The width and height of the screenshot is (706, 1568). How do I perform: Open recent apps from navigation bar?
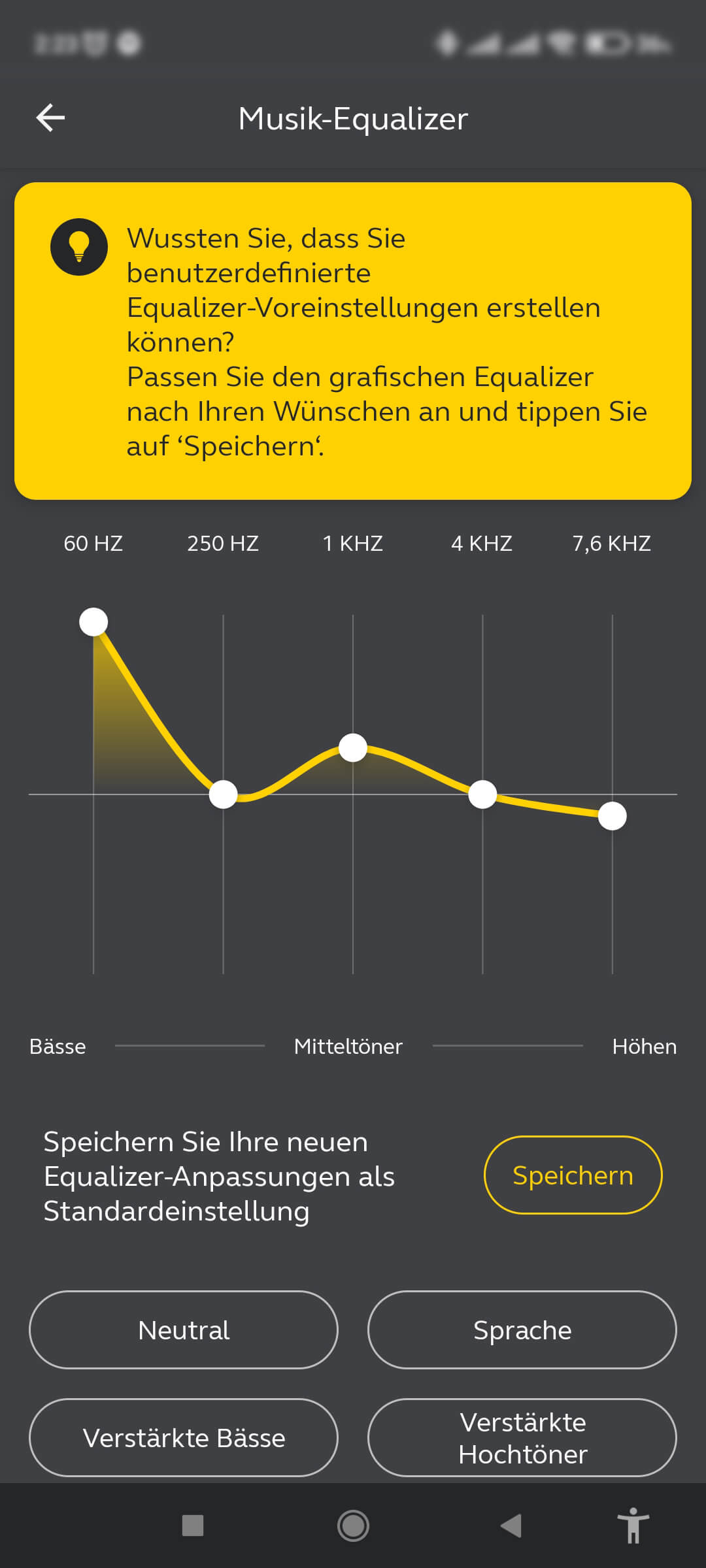pyautogui.click(x=193, y=1526)
